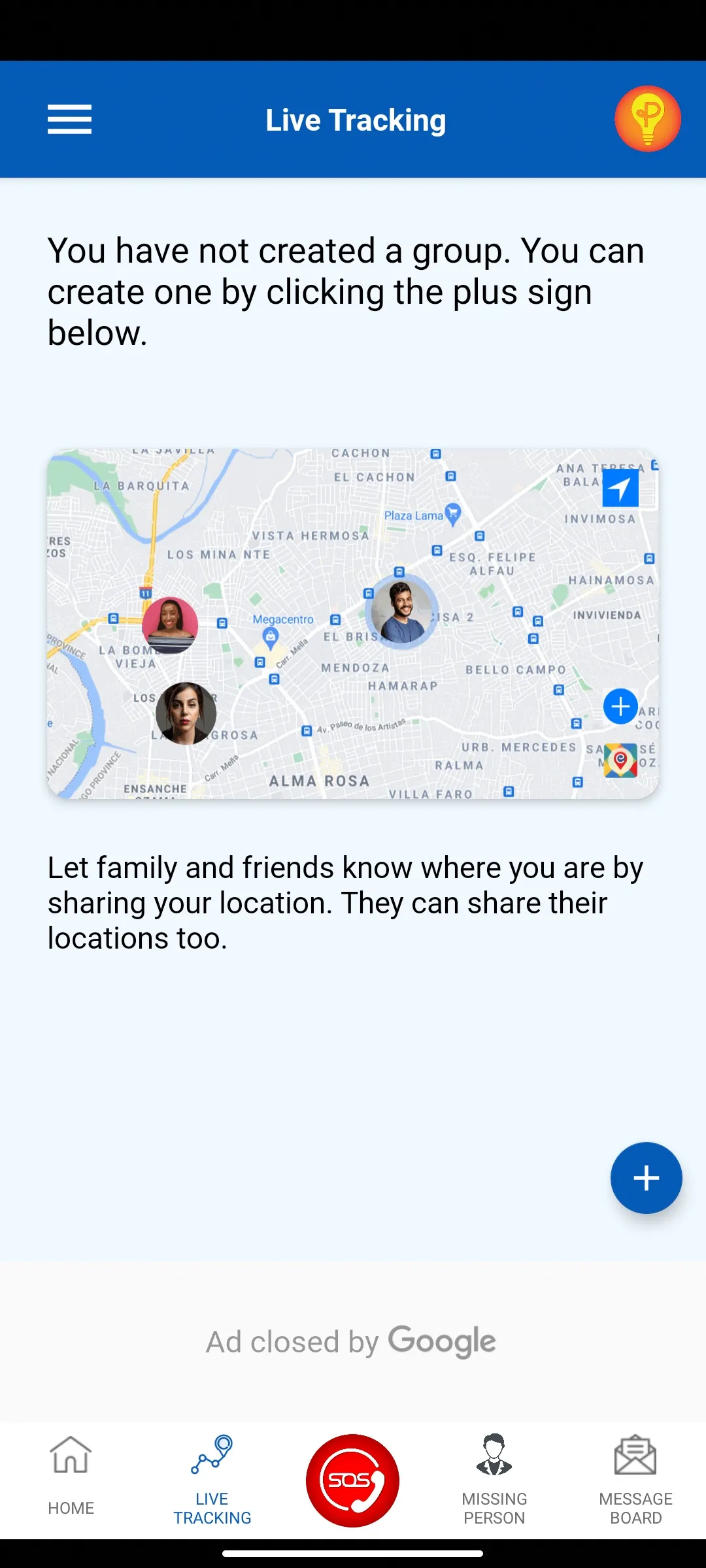Trigger the red SOS button
Image resolution: width=706 pixels, height=1568 pixels.
(x=353, y=1480)
